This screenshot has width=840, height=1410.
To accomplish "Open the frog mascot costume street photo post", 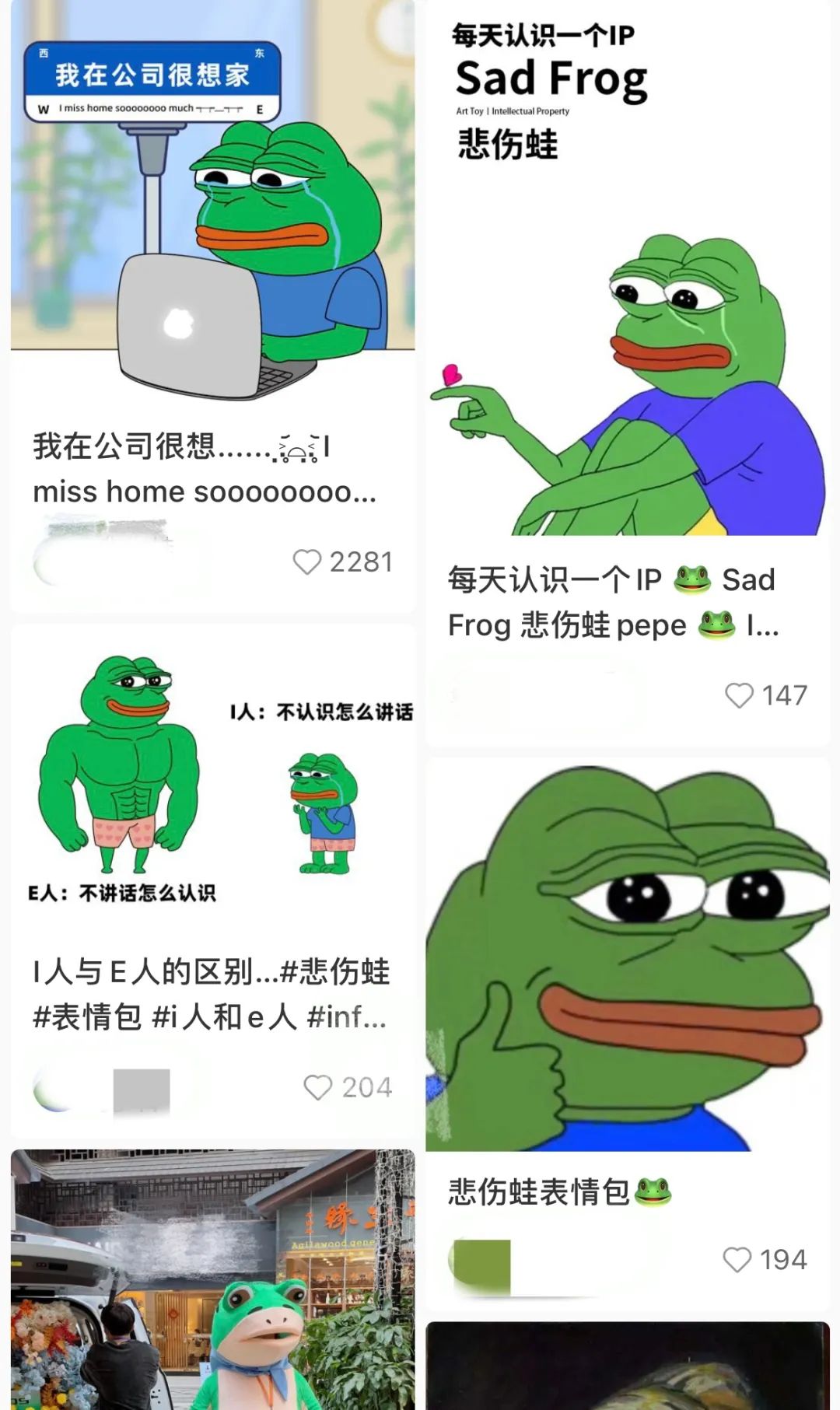I will click(x=212, y=1283).
